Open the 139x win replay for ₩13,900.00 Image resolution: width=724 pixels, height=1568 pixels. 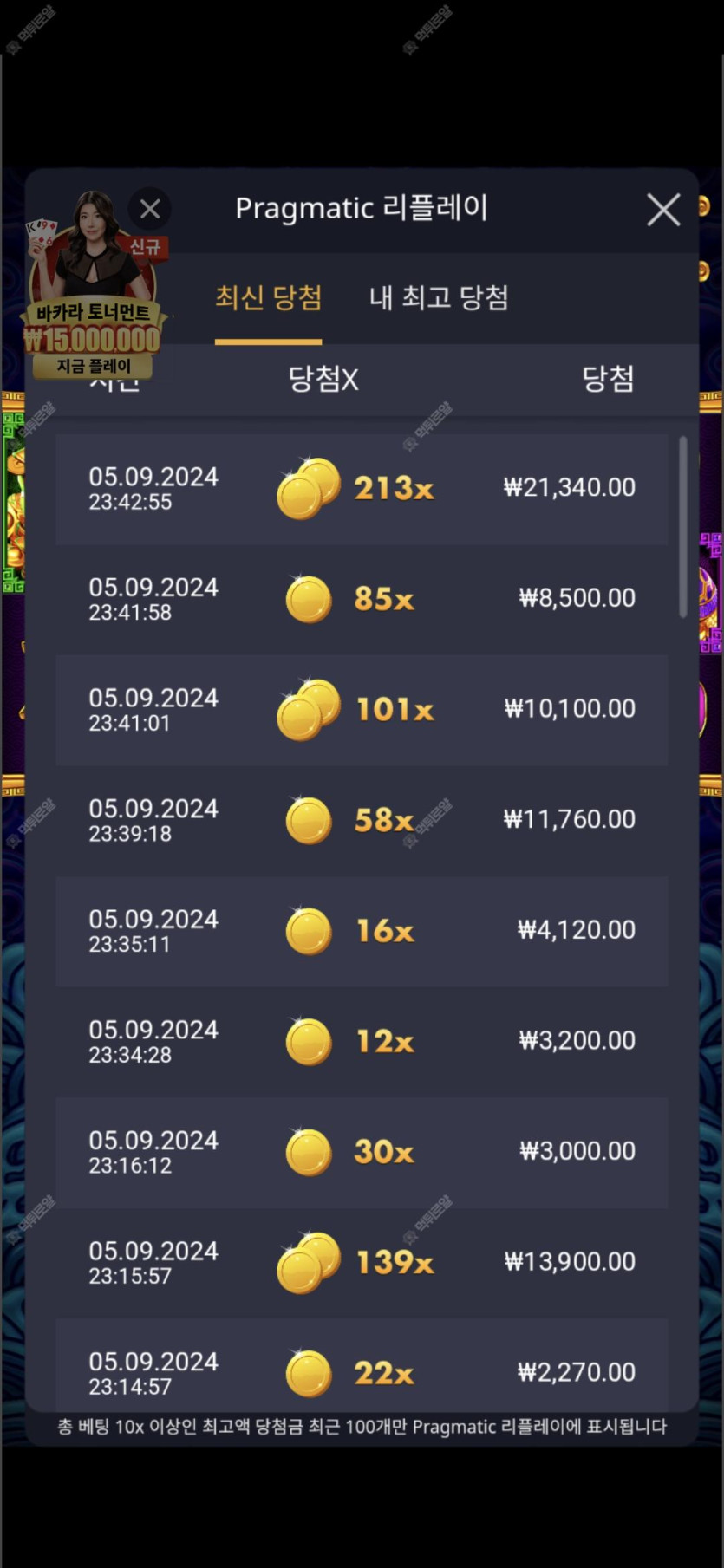362,1263
